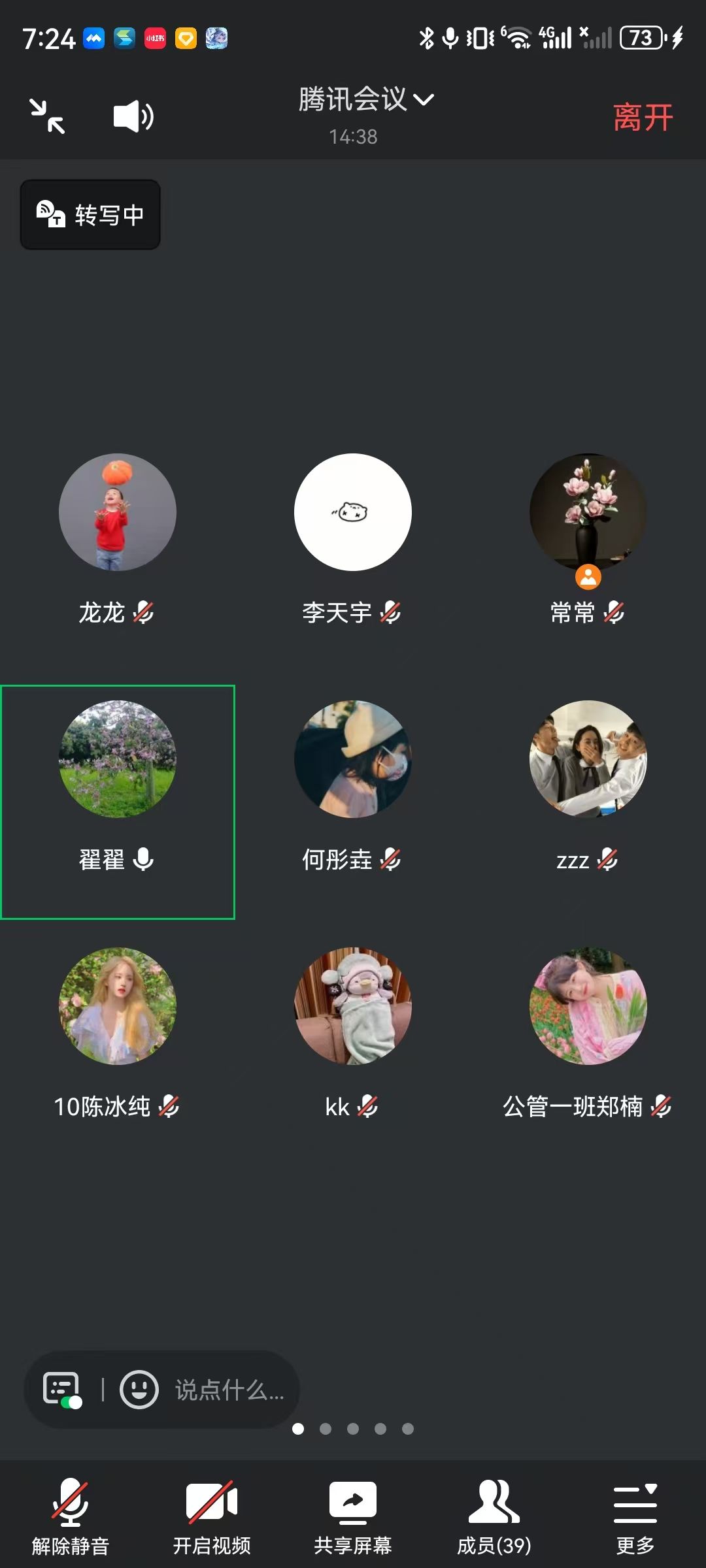The image size is (706, 1568).
Task: Select participant 10陈冰纯's tile
Action: pyautogui.click(x=118, y=1006)
